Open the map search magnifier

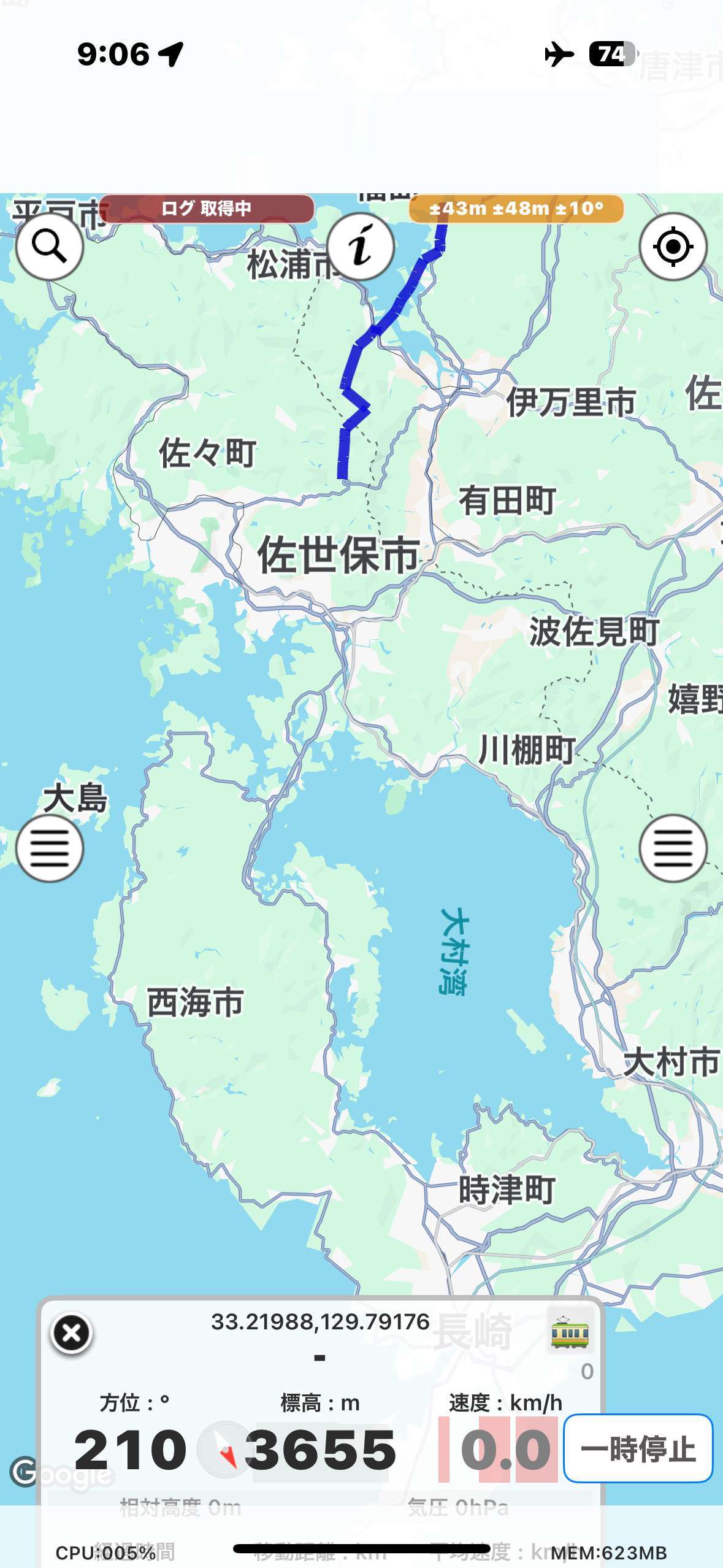(49, 247)
